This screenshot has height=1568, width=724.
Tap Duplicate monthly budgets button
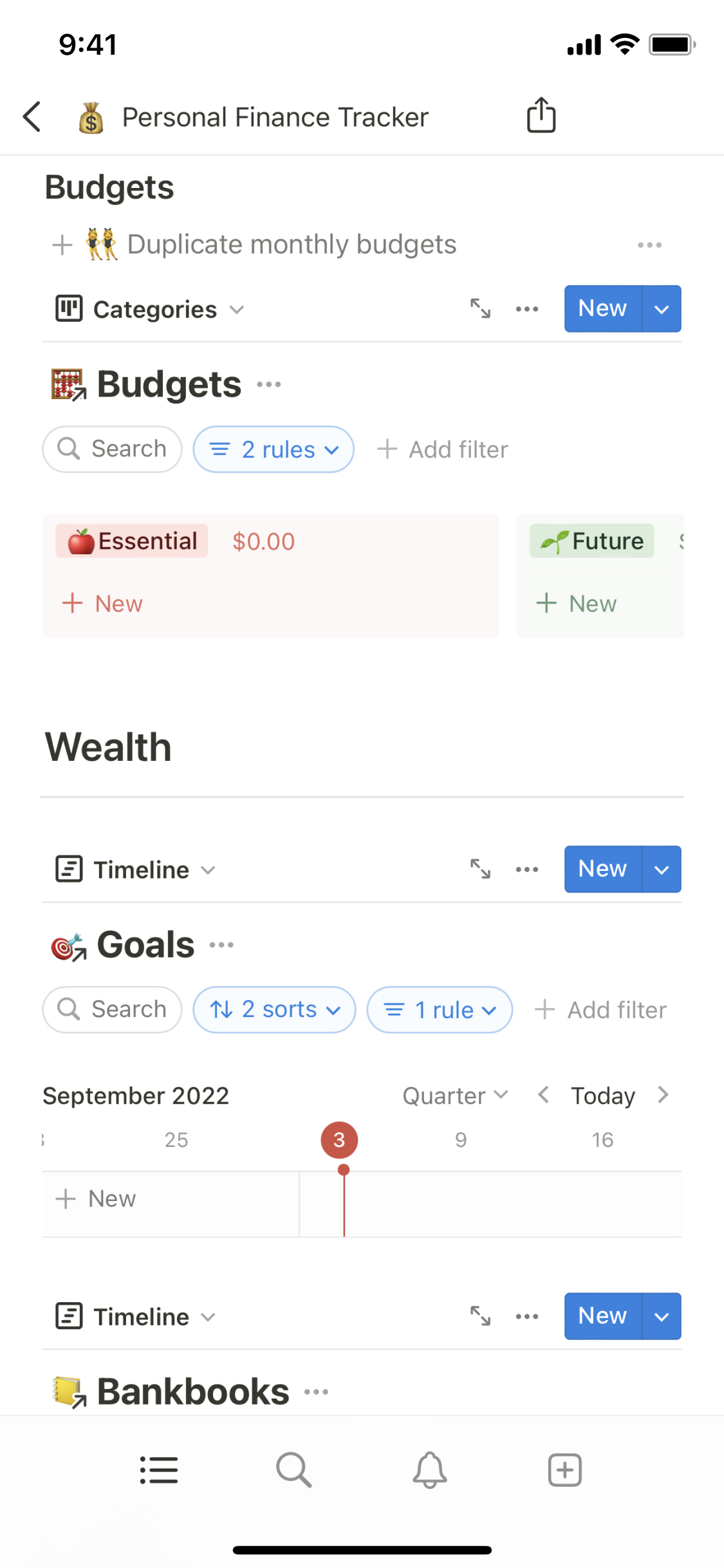(x=270, y=245)
